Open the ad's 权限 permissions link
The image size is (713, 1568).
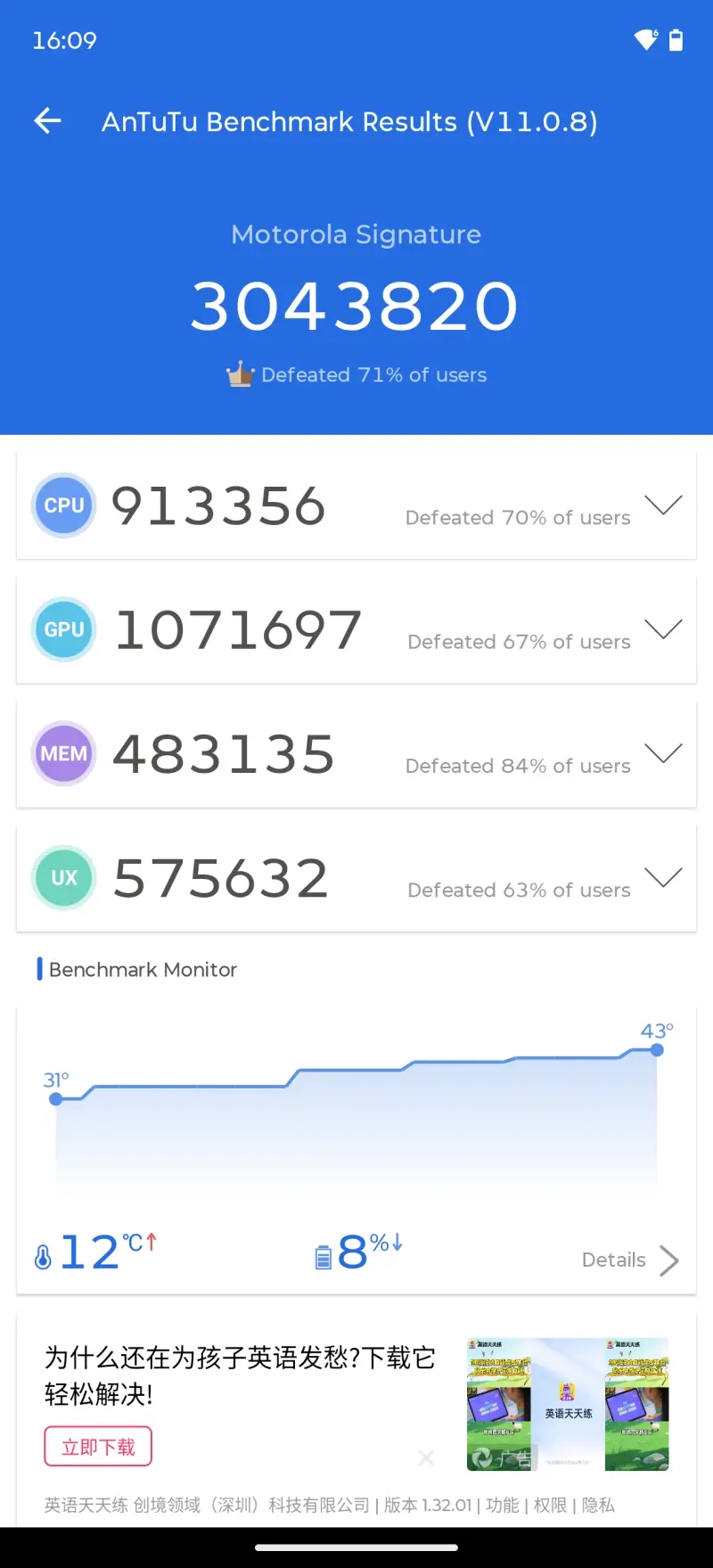coord(550,1505)
